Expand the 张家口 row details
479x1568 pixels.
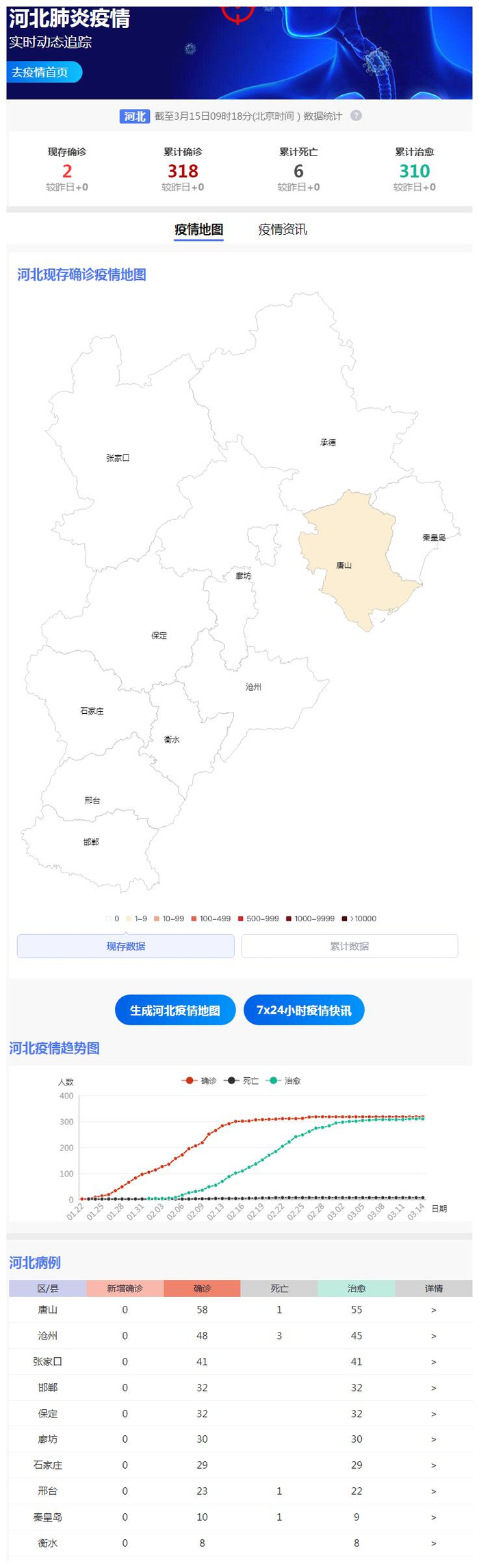point(433,1361)
